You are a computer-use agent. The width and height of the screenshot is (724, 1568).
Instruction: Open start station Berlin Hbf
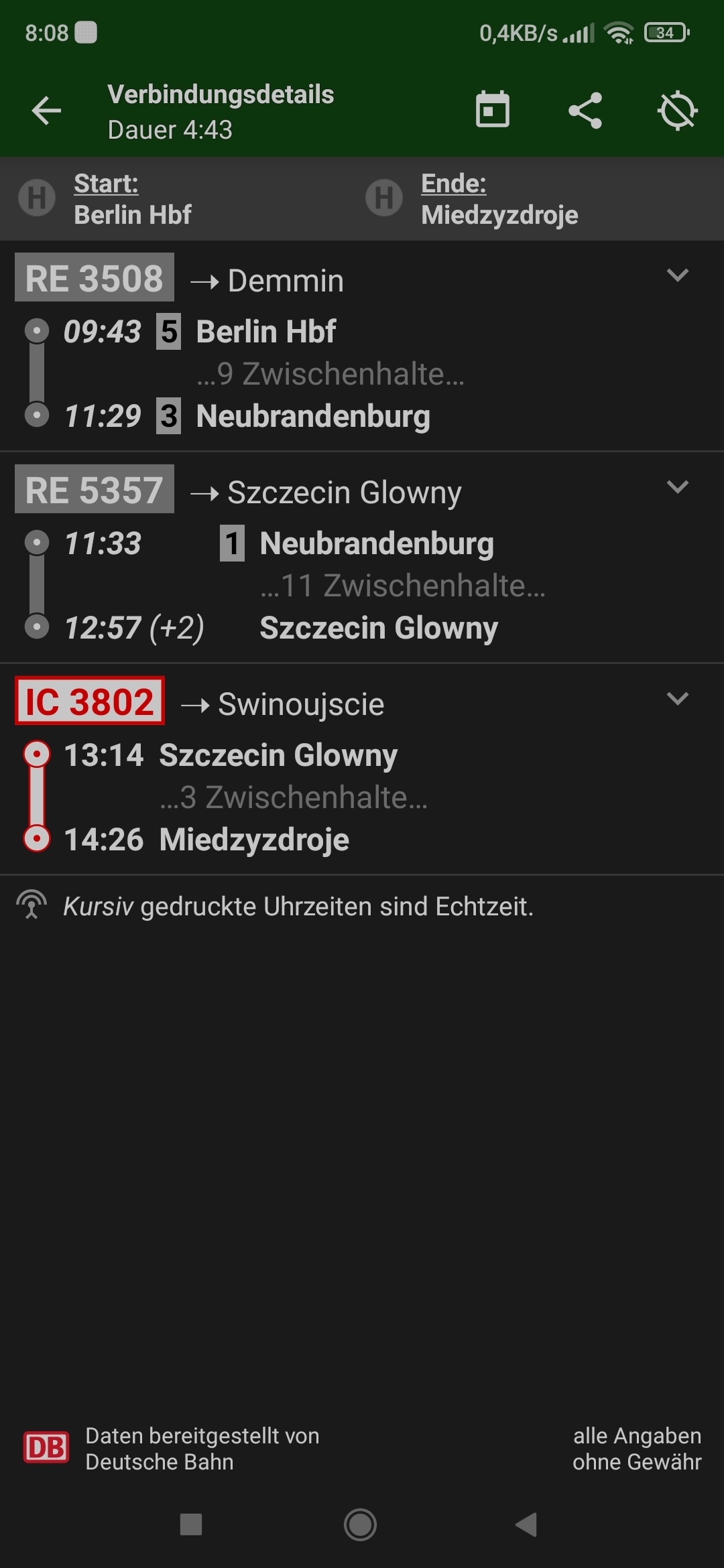point(132,200)
